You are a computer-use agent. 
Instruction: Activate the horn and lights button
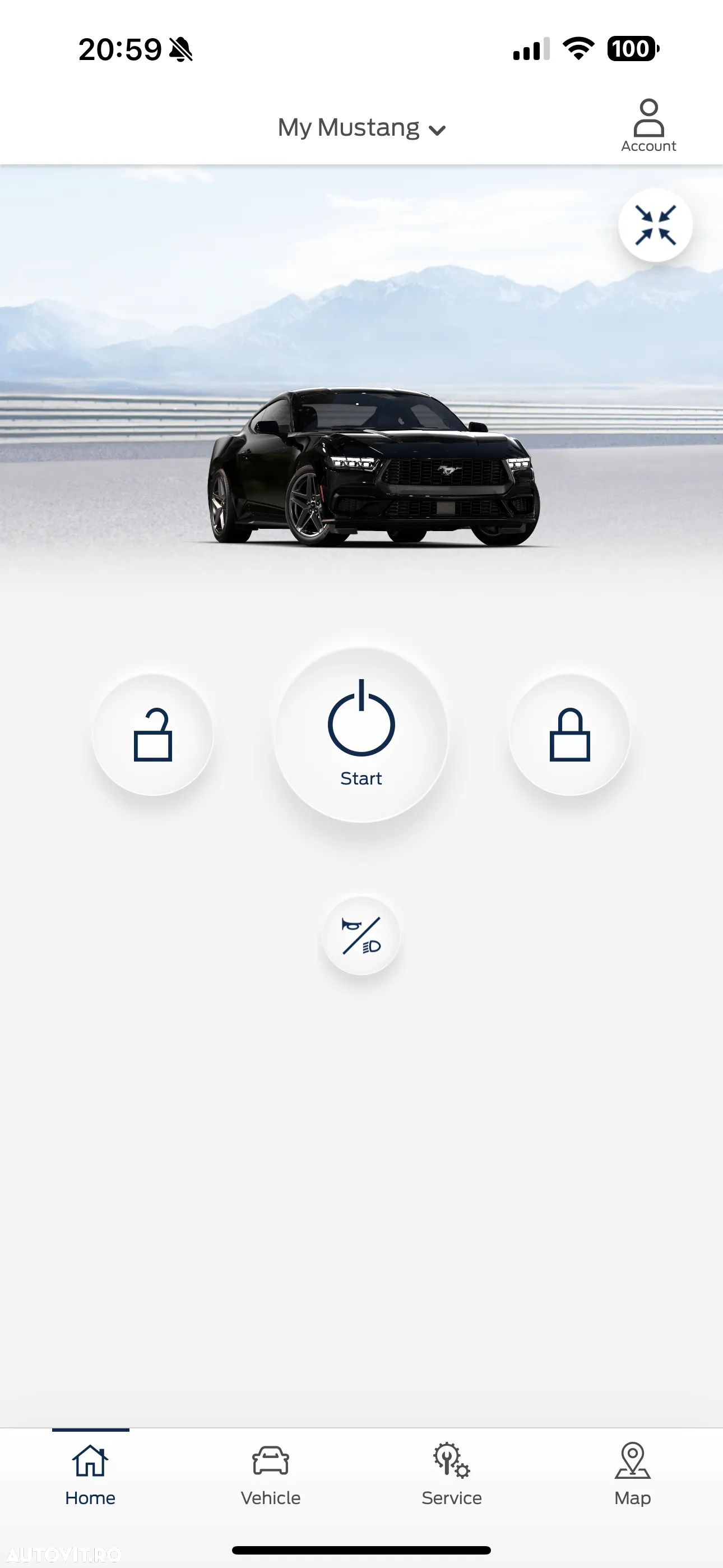361,935
